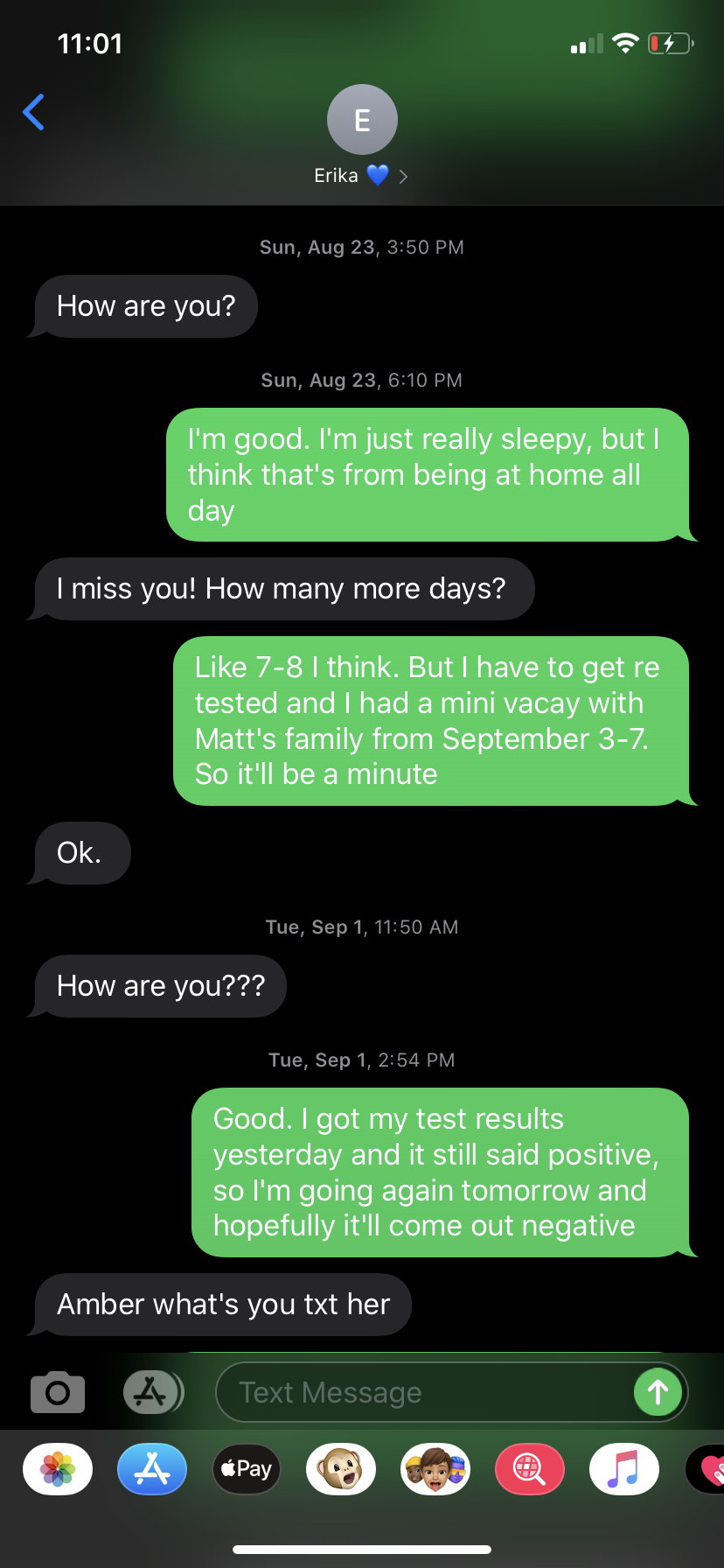Open the Music app in the app strip
This screenshot has height=1568, width=724.
[x=624, y=1469]
